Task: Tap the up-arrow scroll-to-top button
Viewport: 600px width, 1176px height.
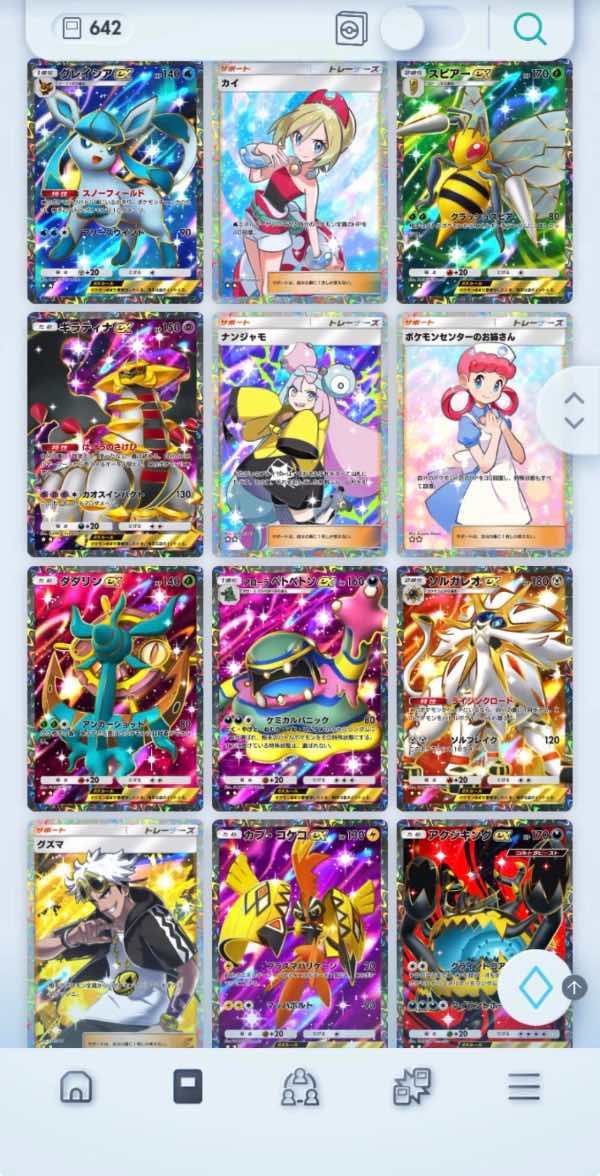Action: tap(574, 987)
